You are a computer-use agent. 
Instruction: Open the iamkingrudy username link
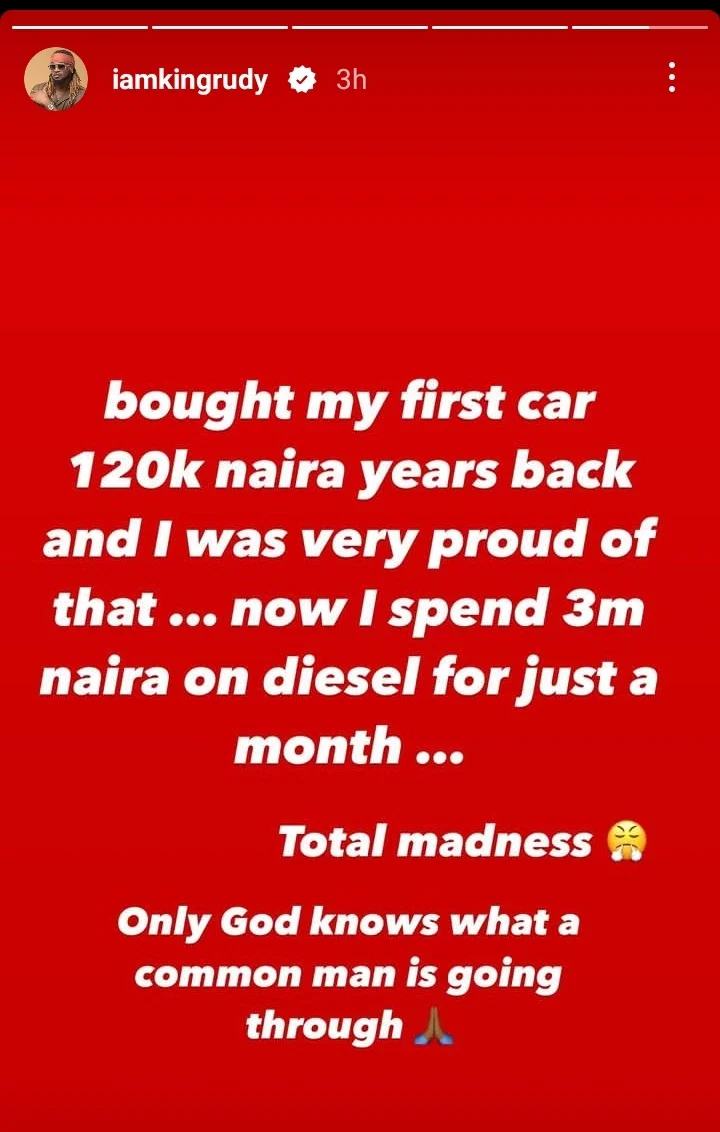click(190, 79)
